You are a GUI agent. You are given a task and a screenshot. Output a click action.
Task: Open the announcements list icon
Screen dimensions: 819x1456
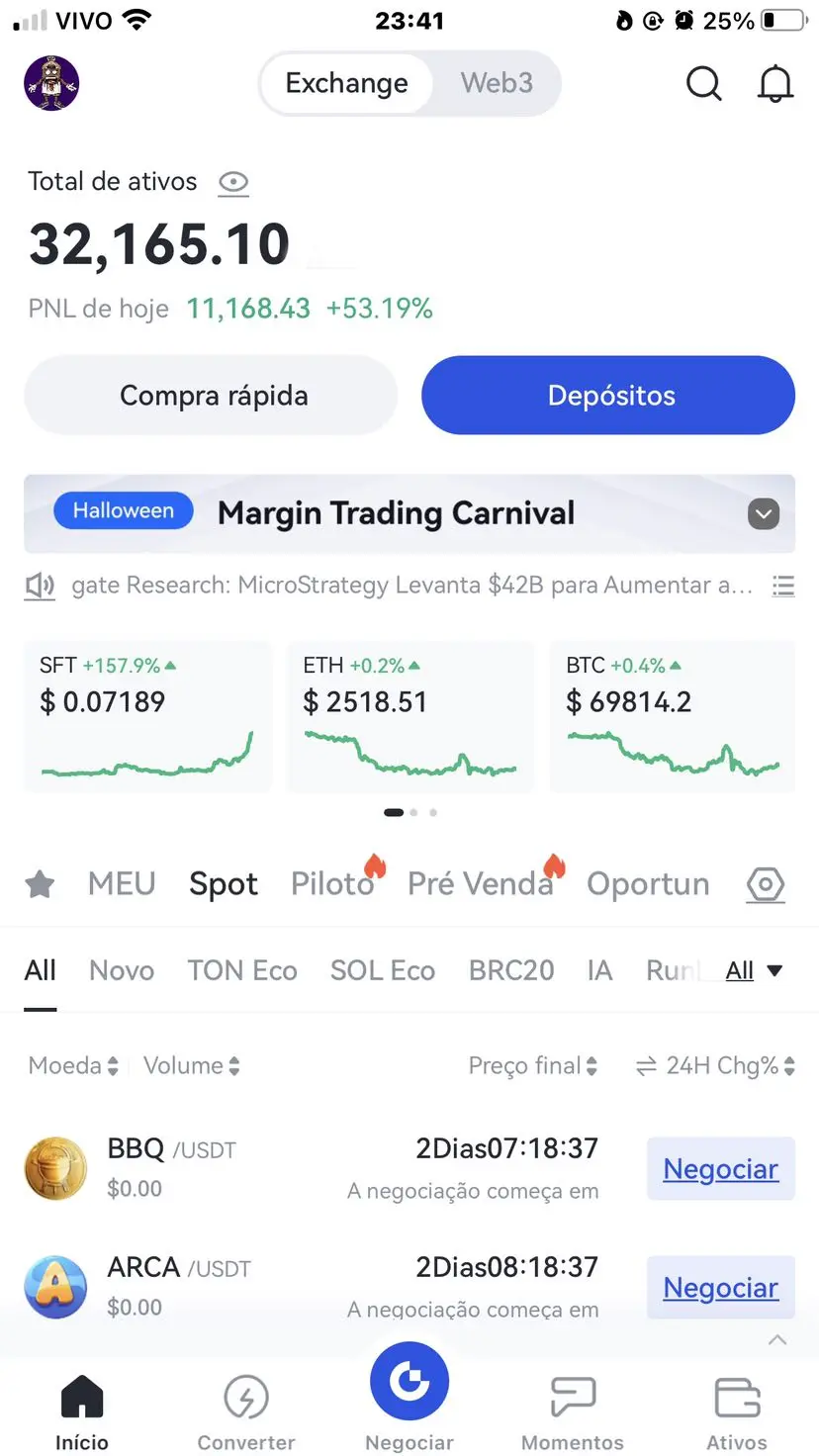[x=783, y=587]
